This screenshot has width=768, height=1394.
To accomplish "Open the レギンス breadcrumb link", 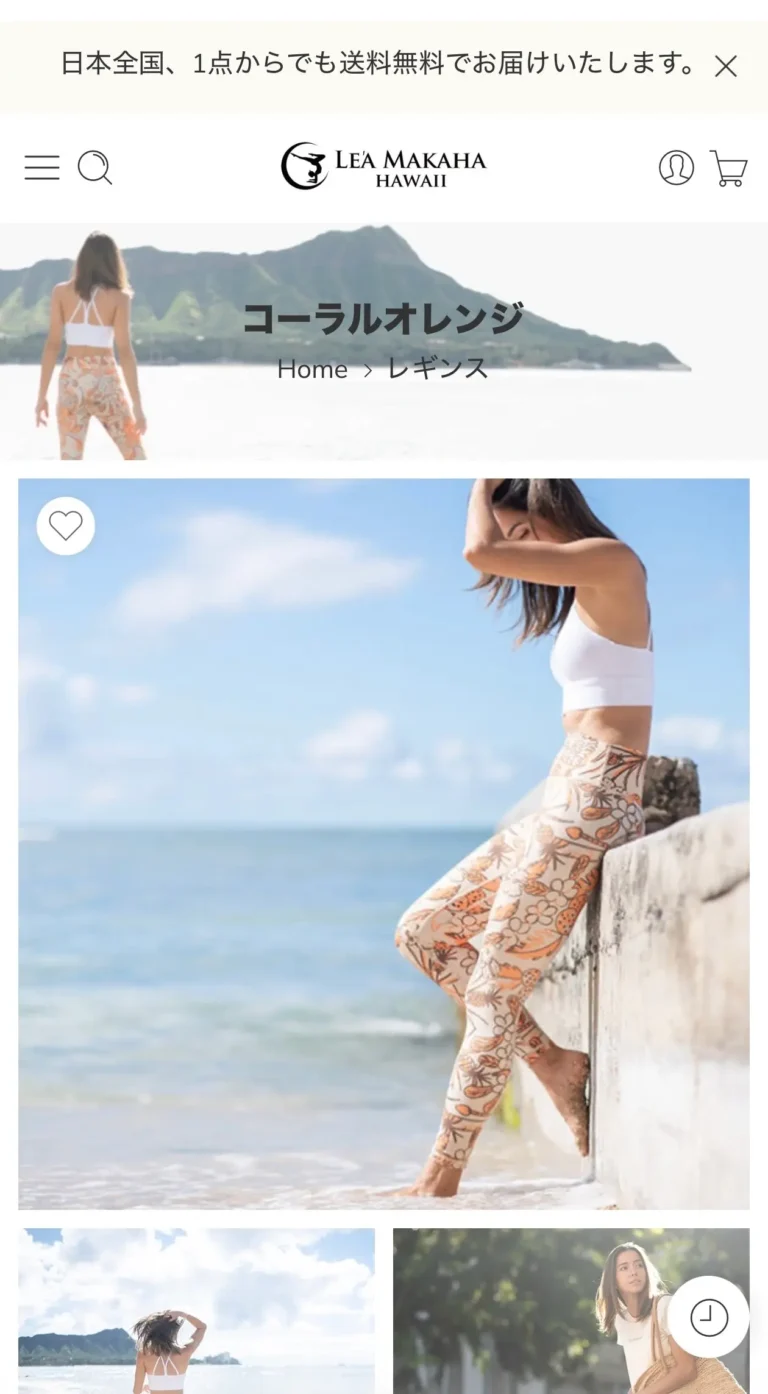I will pyautogui.click(x=438, y=369).
